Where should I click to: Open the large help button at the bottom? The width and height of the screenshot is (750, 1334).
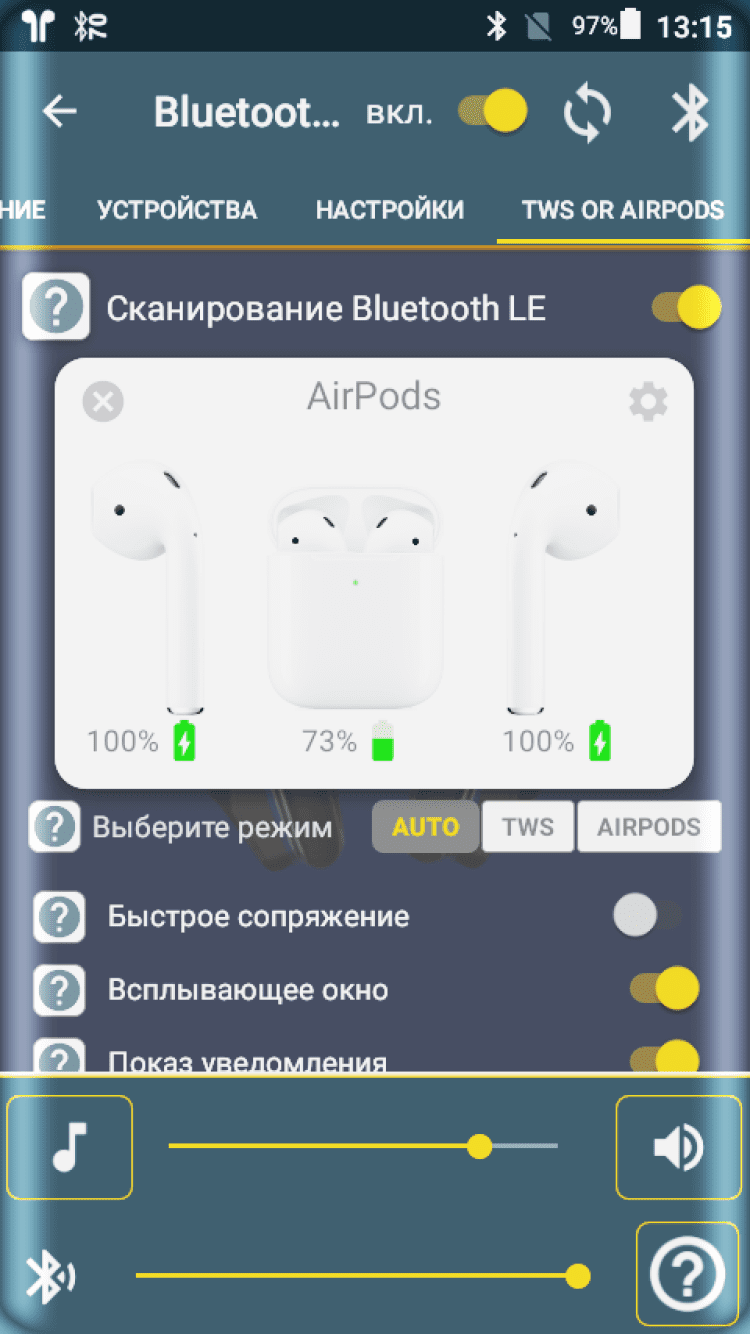[687, 1275]
